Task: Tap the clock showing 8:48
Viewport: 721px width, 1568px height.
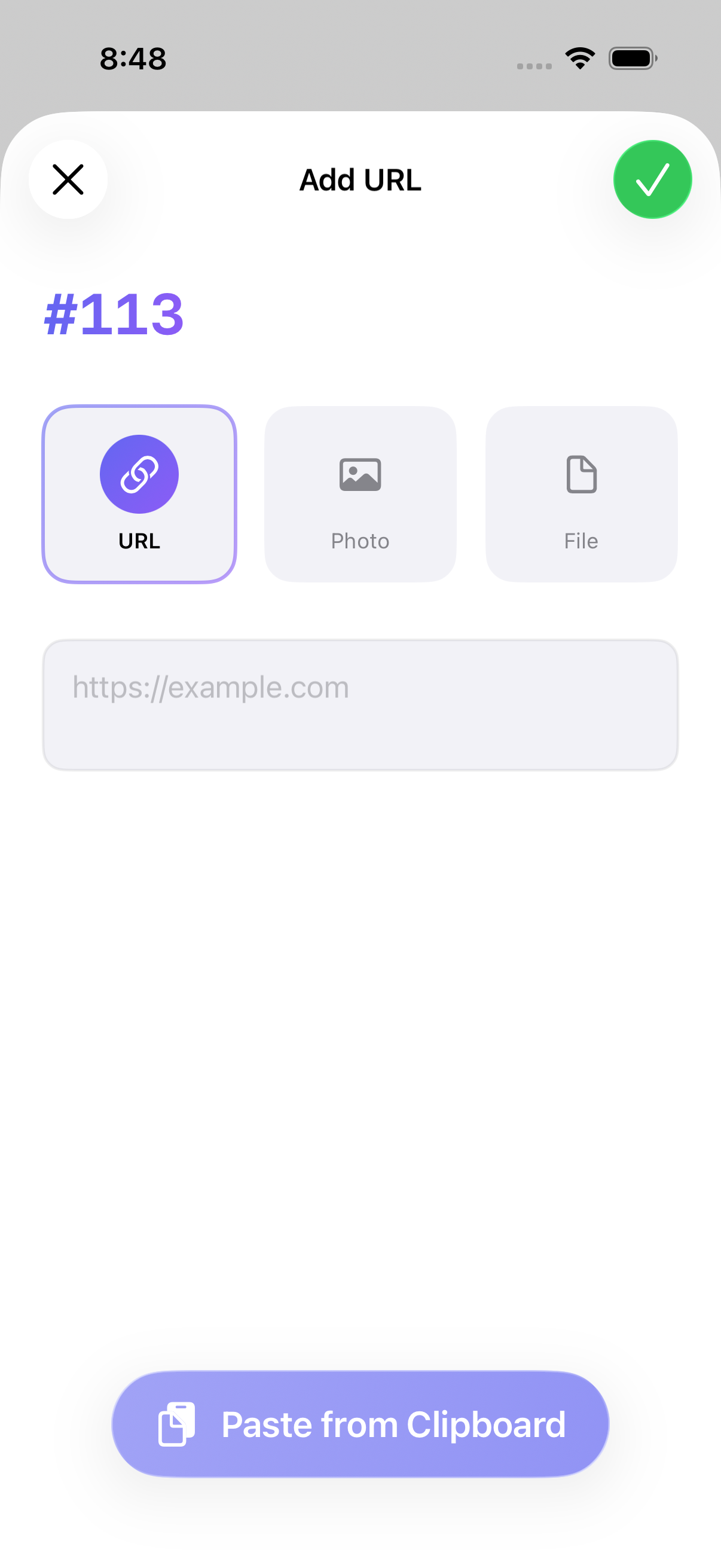Action: tap(132, 58)
